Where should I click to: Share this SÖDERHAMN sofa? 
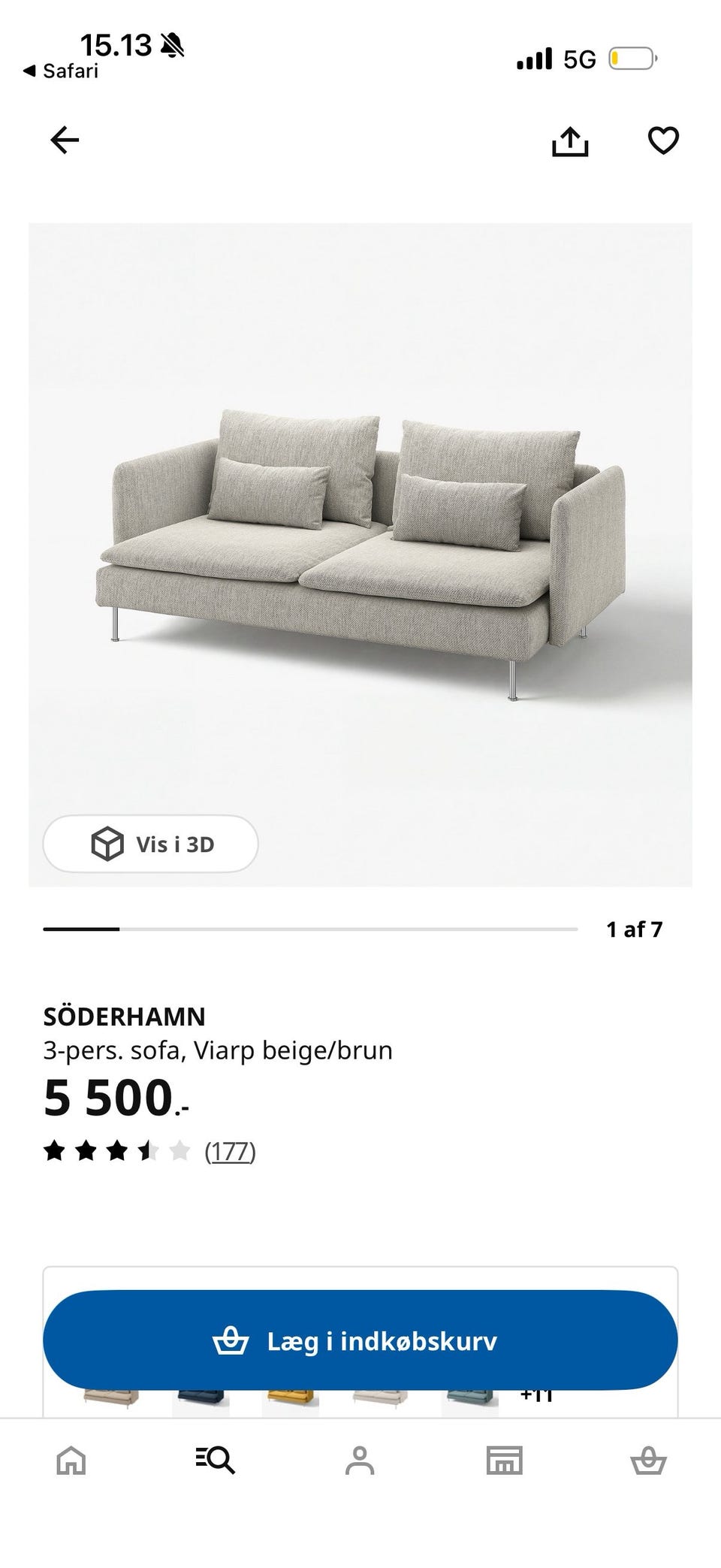click(x=570, y=140)
